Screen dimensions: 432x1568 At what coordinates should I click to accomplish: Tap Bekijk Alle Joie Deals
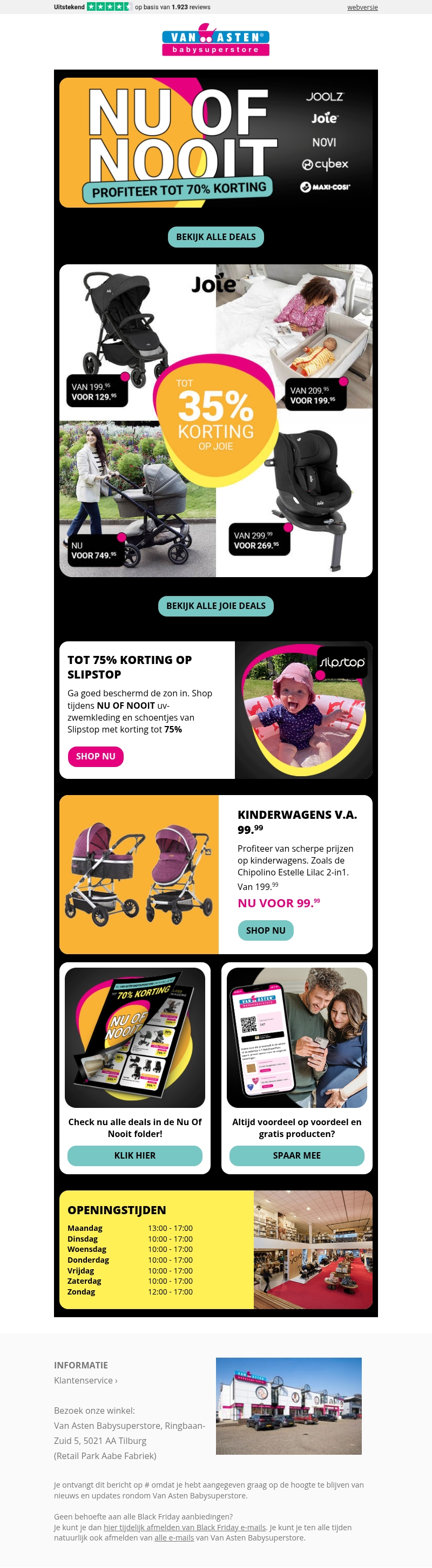[x=215, y=606]
